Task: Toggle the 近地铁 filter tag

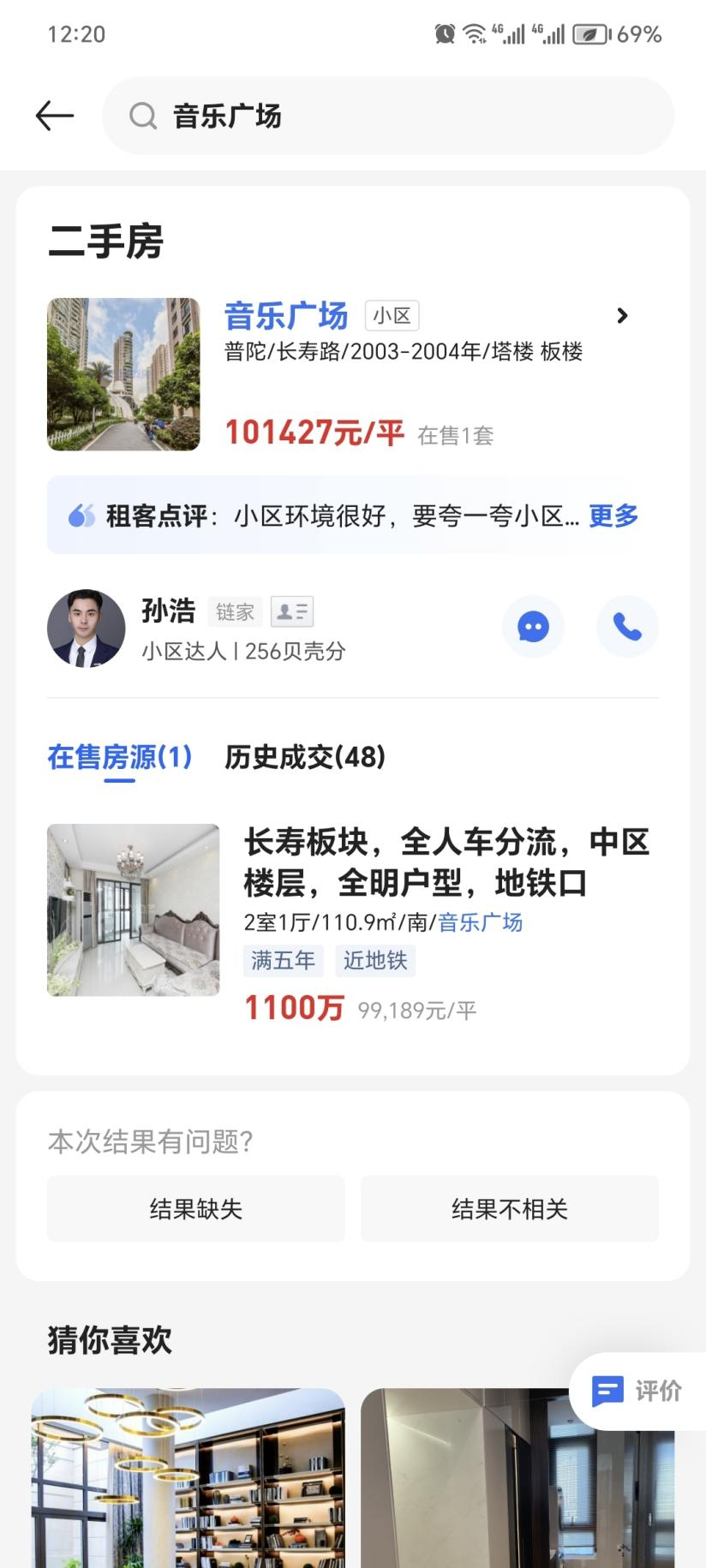Action: click(375, 961)
